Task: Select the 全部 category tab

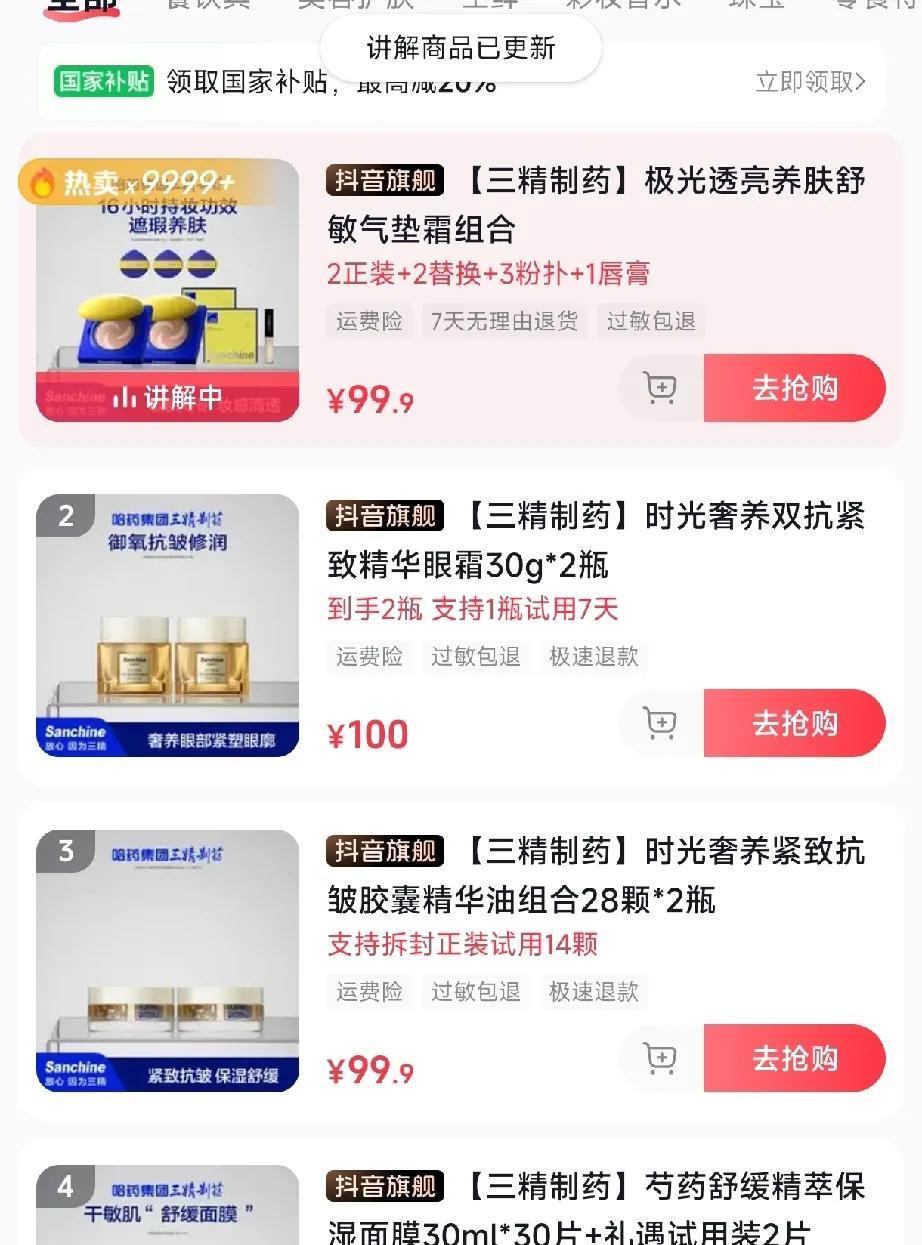Action: 83,6
